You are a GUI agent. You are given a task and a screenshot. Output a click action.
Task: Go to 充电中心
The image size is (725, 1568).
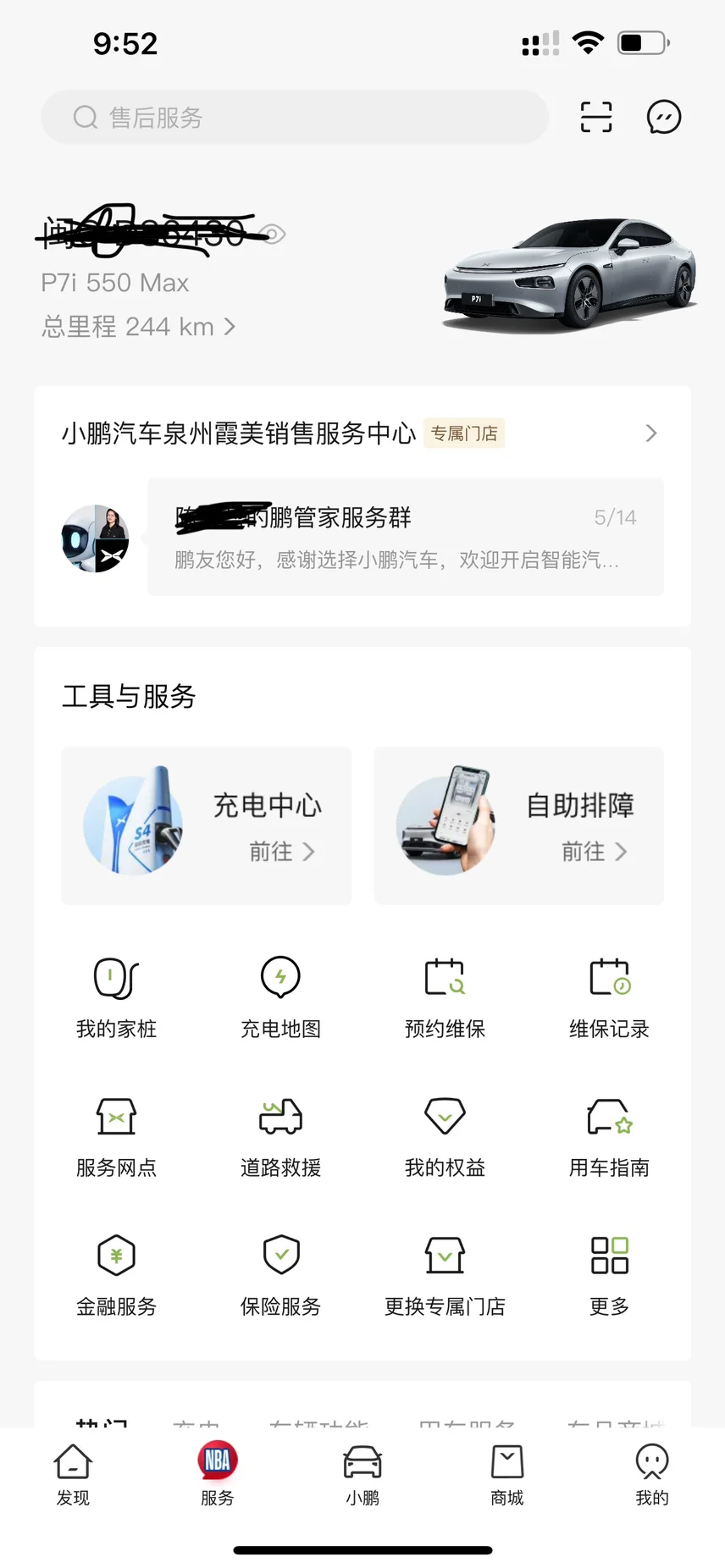coord(206,825)
